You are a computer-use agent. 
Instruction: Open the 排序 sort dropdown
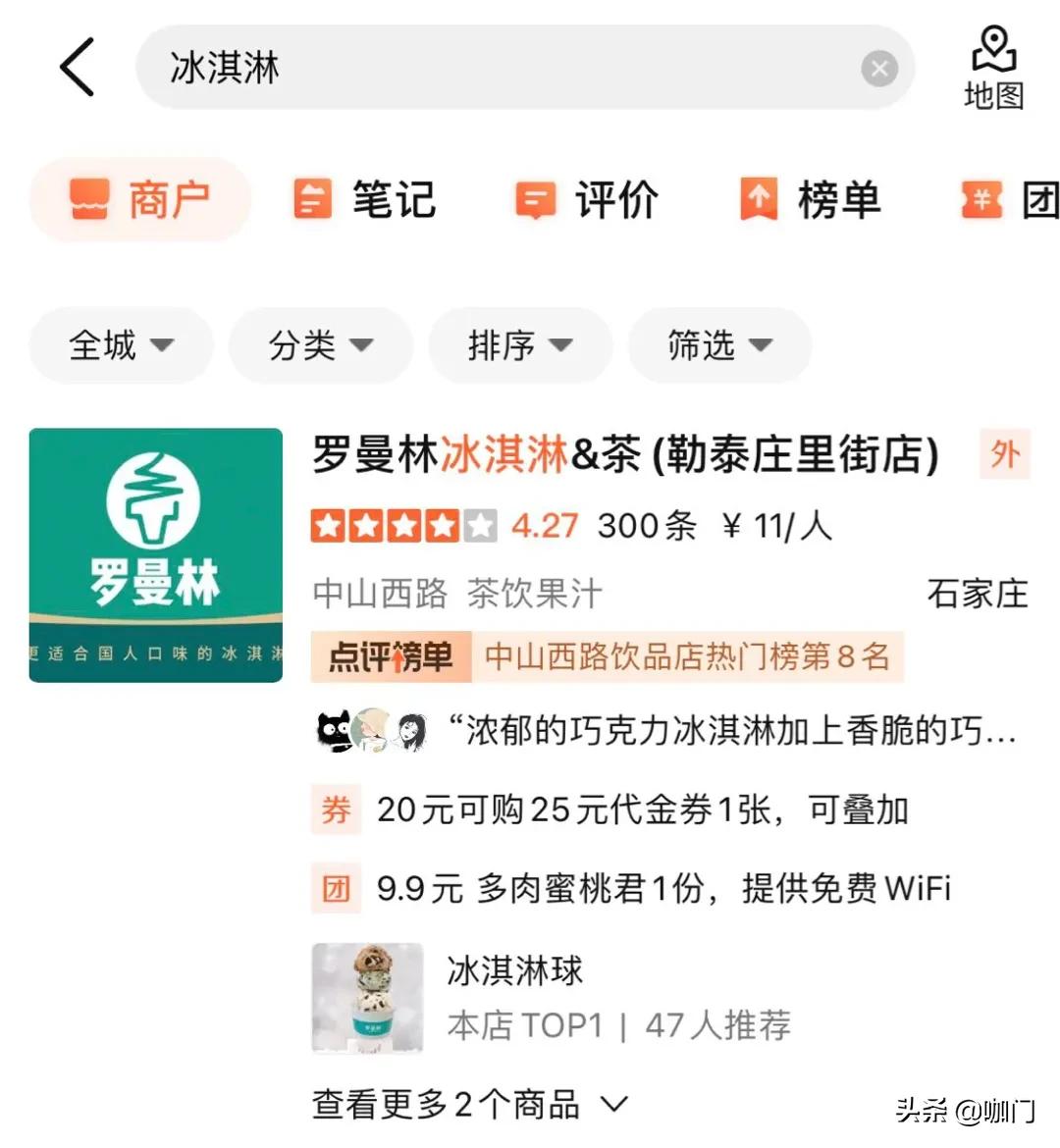(520, 345)
